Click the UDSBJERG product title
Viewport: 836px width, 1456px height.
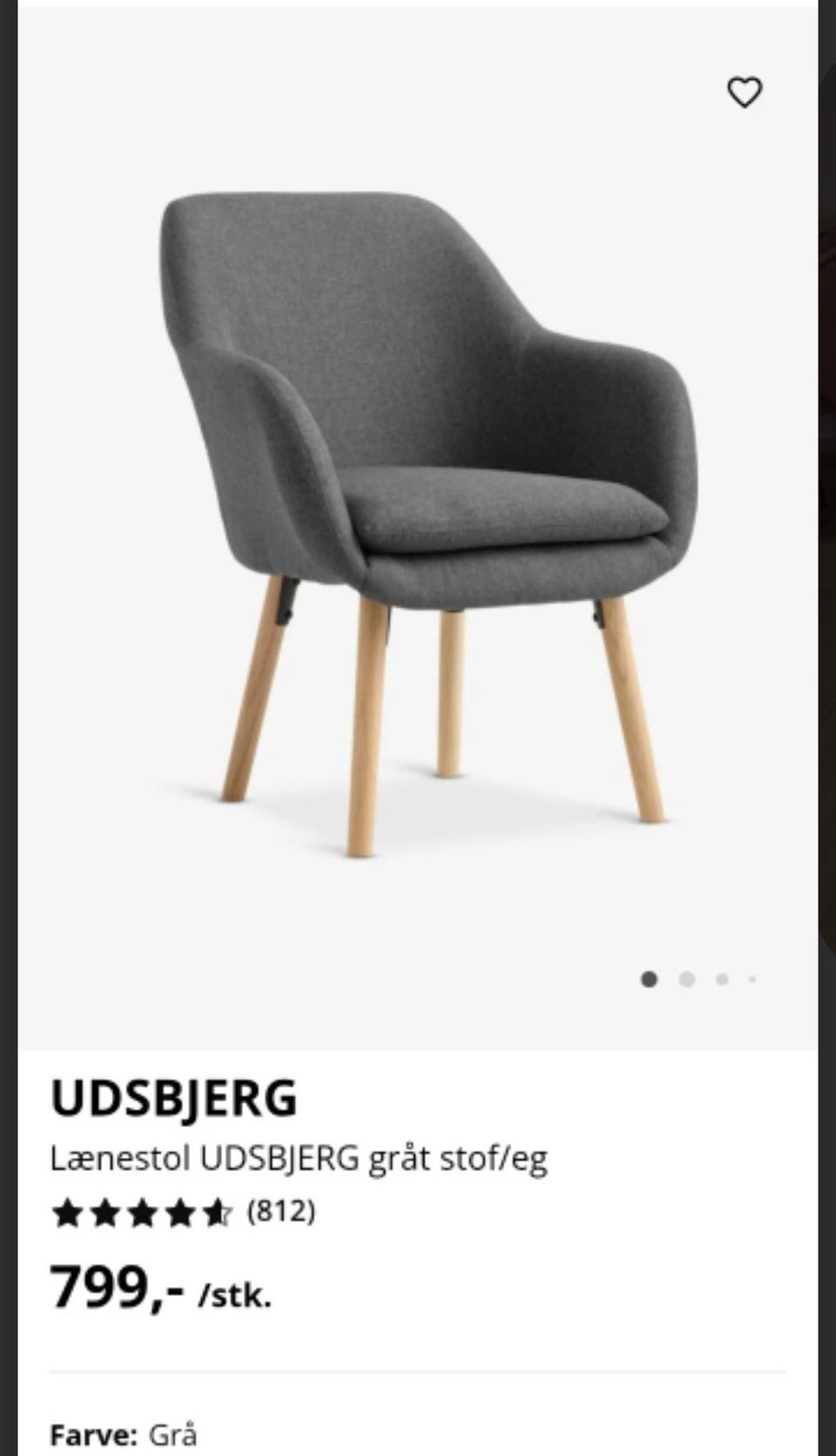pyautogui.click(x=174, y=1099)
